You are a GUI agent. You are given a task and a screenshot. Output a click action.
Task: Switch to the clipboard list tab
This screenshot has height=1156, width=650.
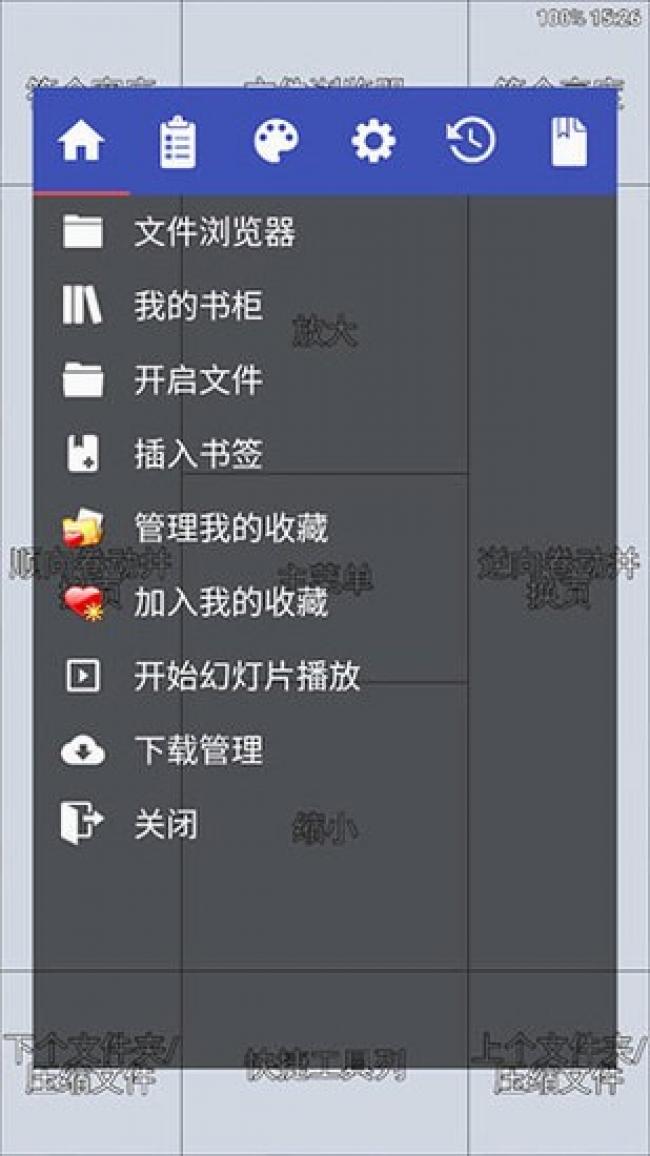coord(178,141)
